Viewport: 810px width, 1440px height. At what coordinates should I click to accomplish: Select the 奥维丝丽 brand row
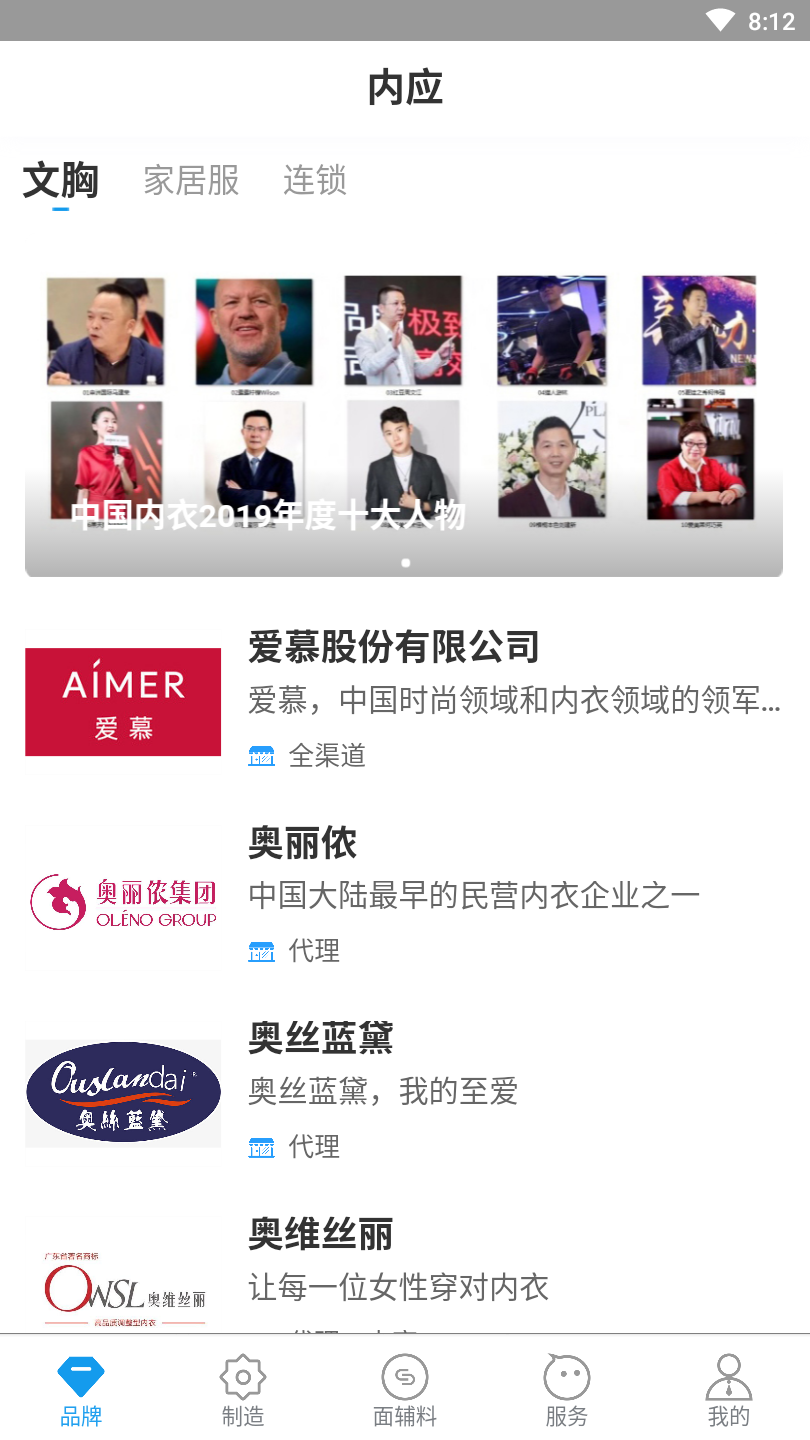click(x=404, y=1270)
